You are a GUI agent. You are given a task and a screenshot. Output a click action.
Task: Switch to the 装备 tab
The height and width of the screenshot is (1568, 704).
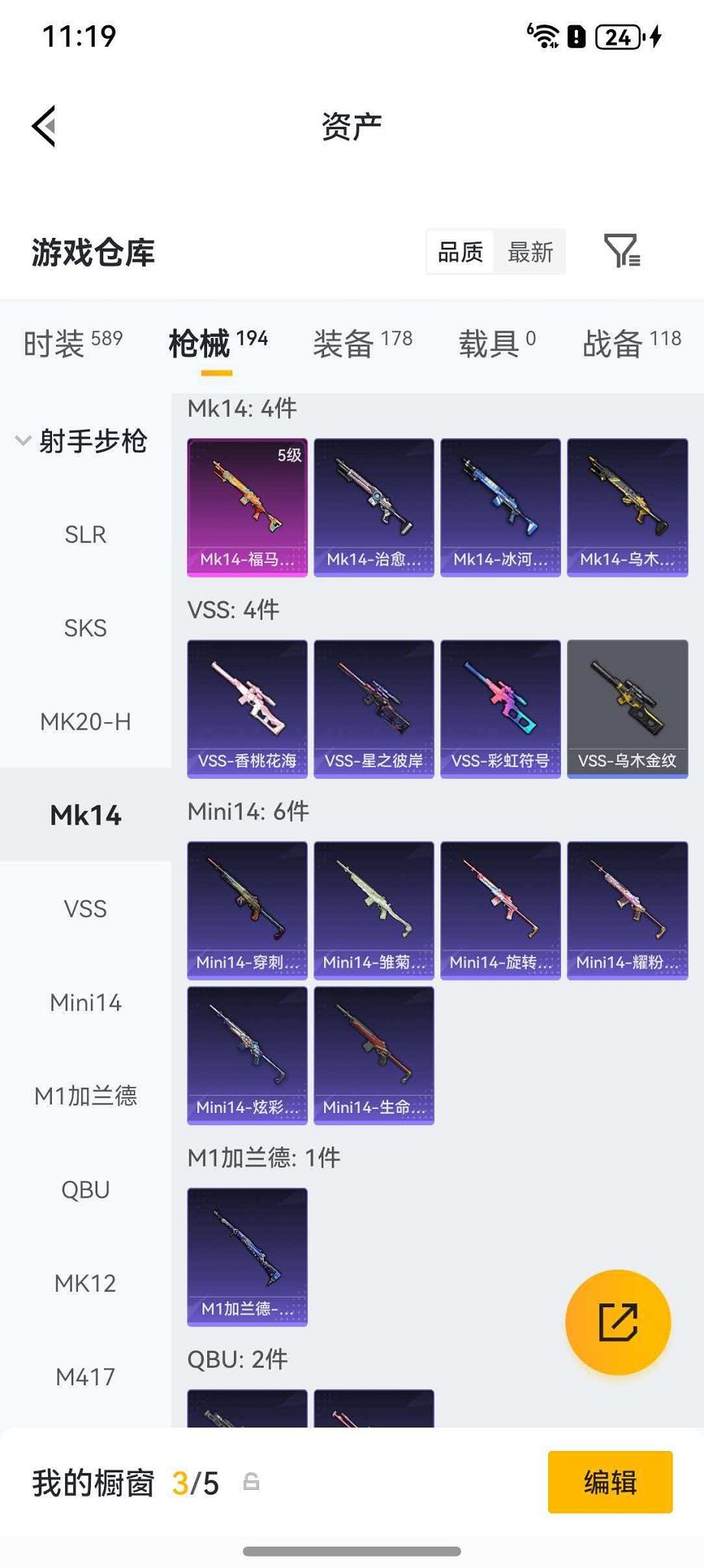click(362, 343)
